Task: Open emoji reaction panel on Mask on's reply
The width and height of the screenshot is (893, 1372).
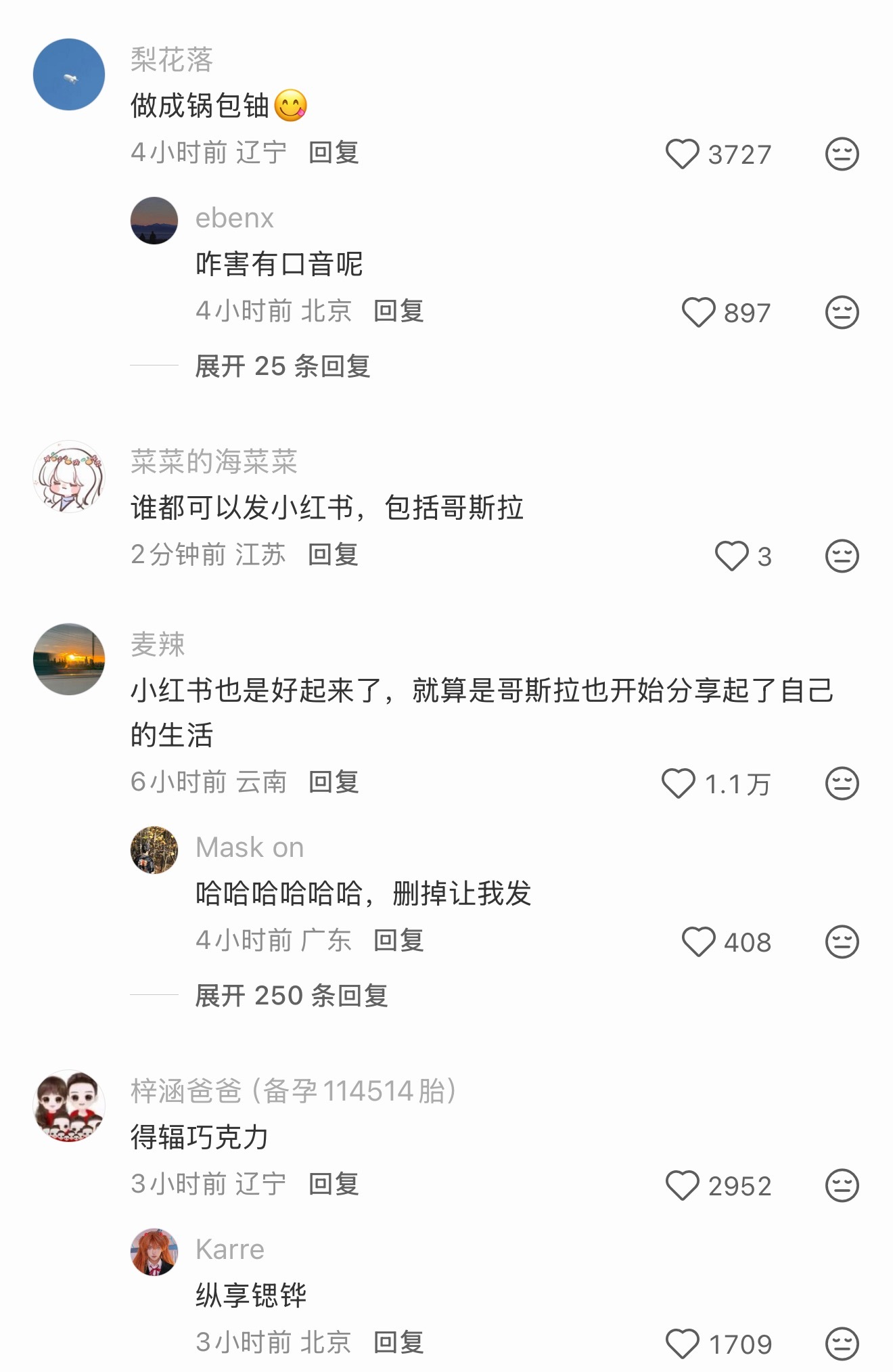Action: click(x=842, y=941)
